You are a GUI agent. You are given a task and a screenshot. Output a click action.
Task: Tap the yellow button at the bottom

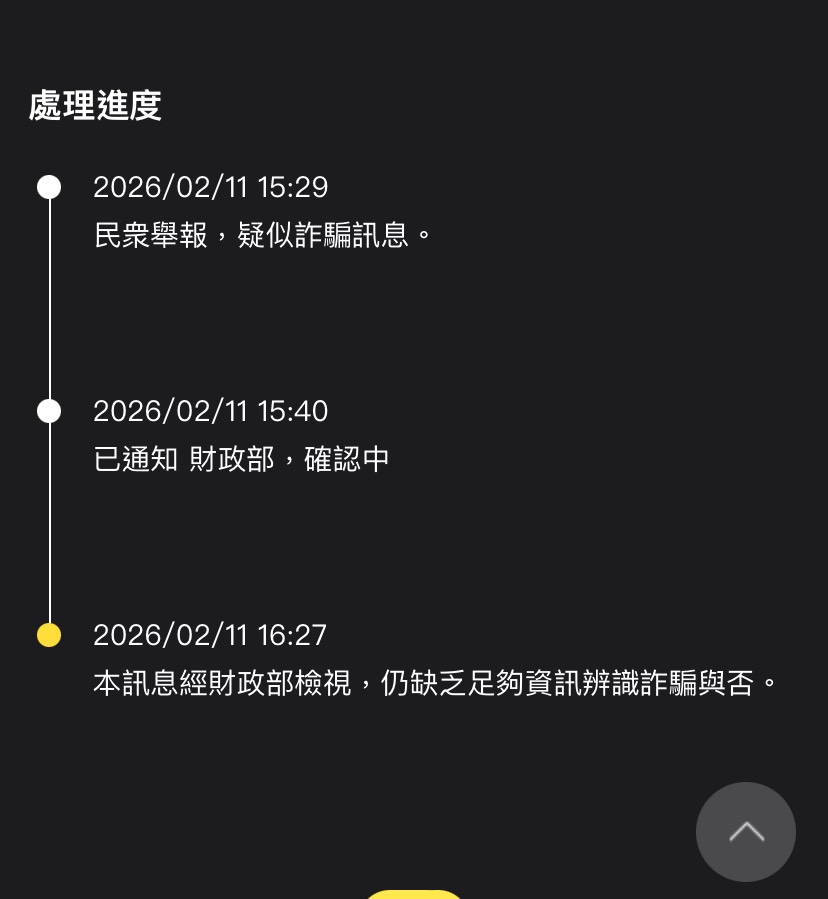414,893
